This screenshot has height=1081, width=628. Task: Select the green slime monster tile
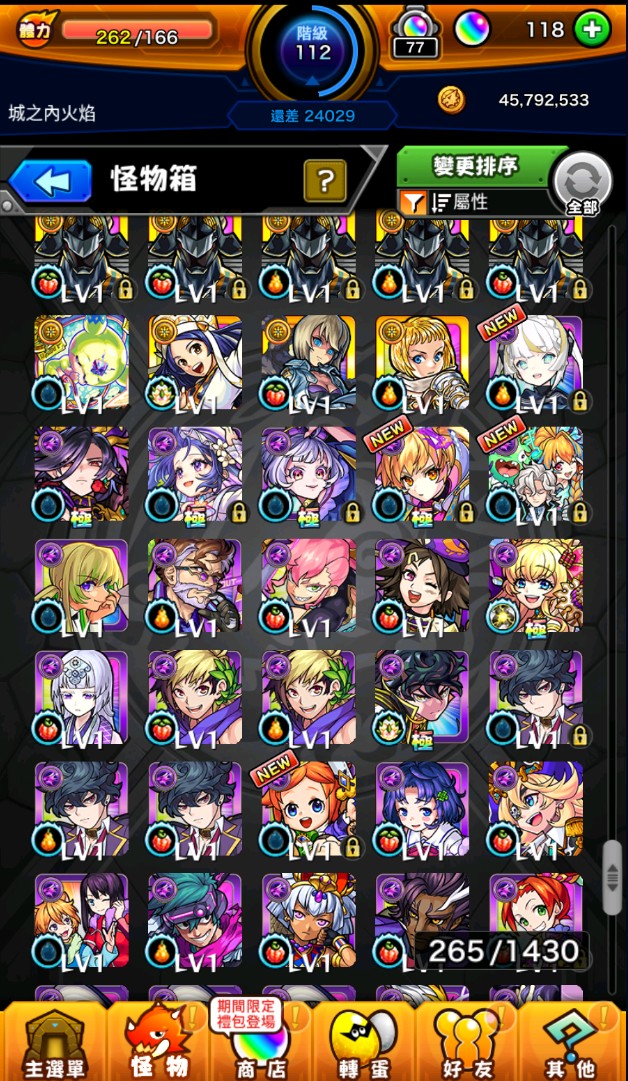[x=82, y=362]
